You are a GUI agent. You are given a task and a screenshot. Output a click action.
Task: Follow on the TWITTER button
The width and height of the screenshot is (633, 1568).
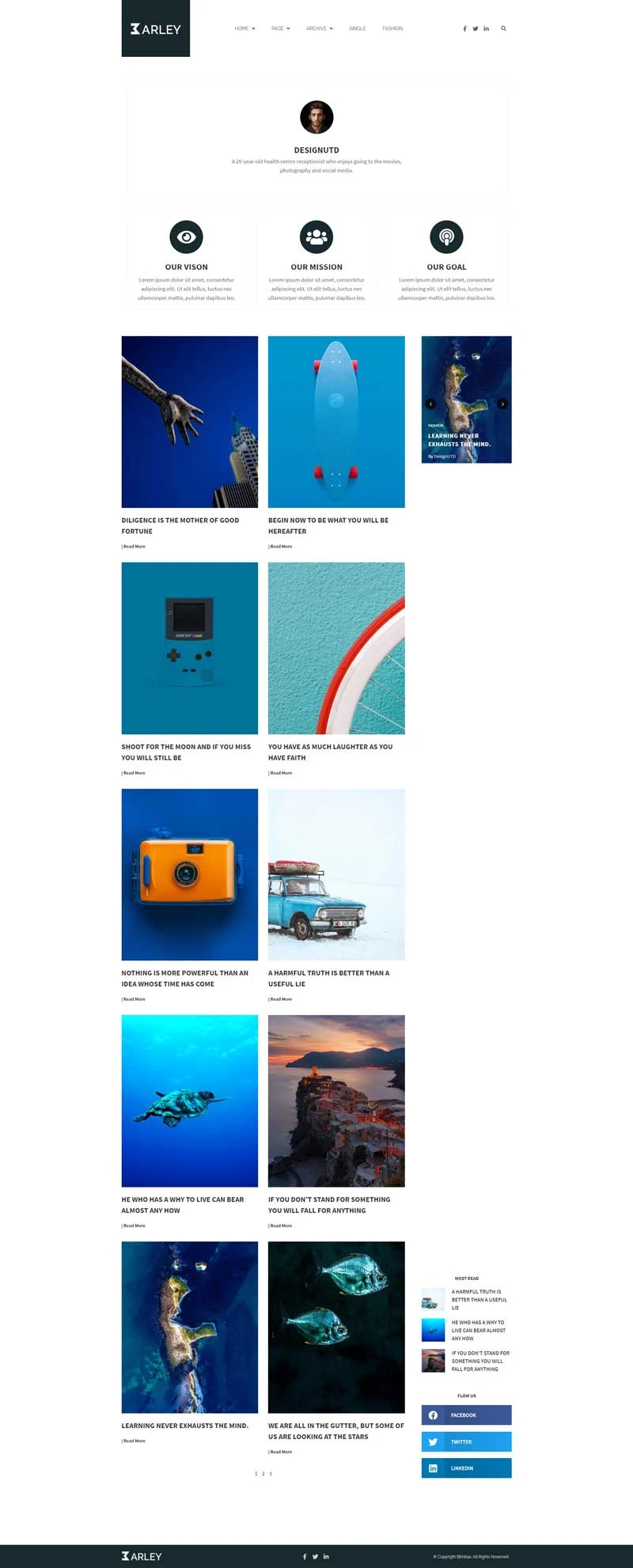(466, 1441)
